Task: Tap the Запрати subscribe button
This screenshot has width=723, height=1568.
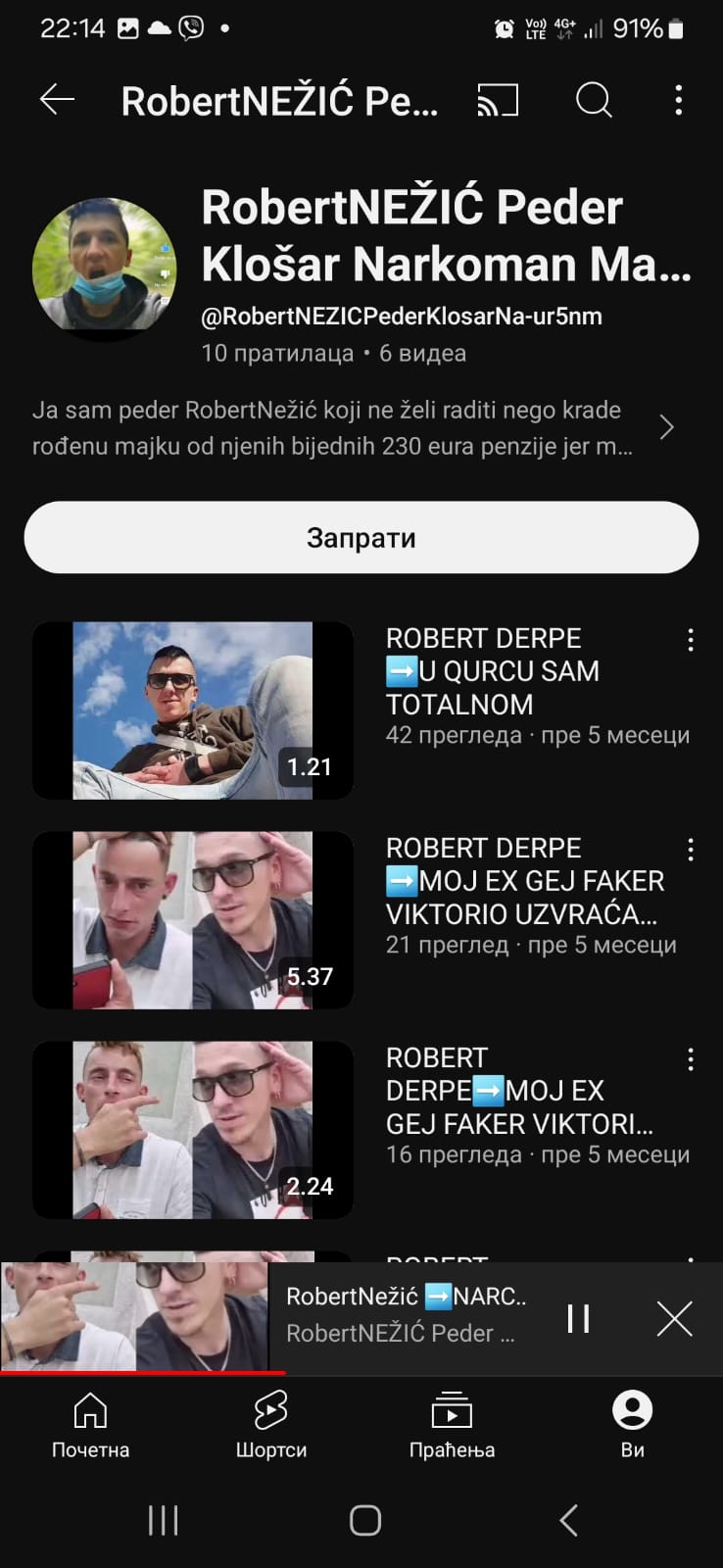Action: [x=361, y=537]
